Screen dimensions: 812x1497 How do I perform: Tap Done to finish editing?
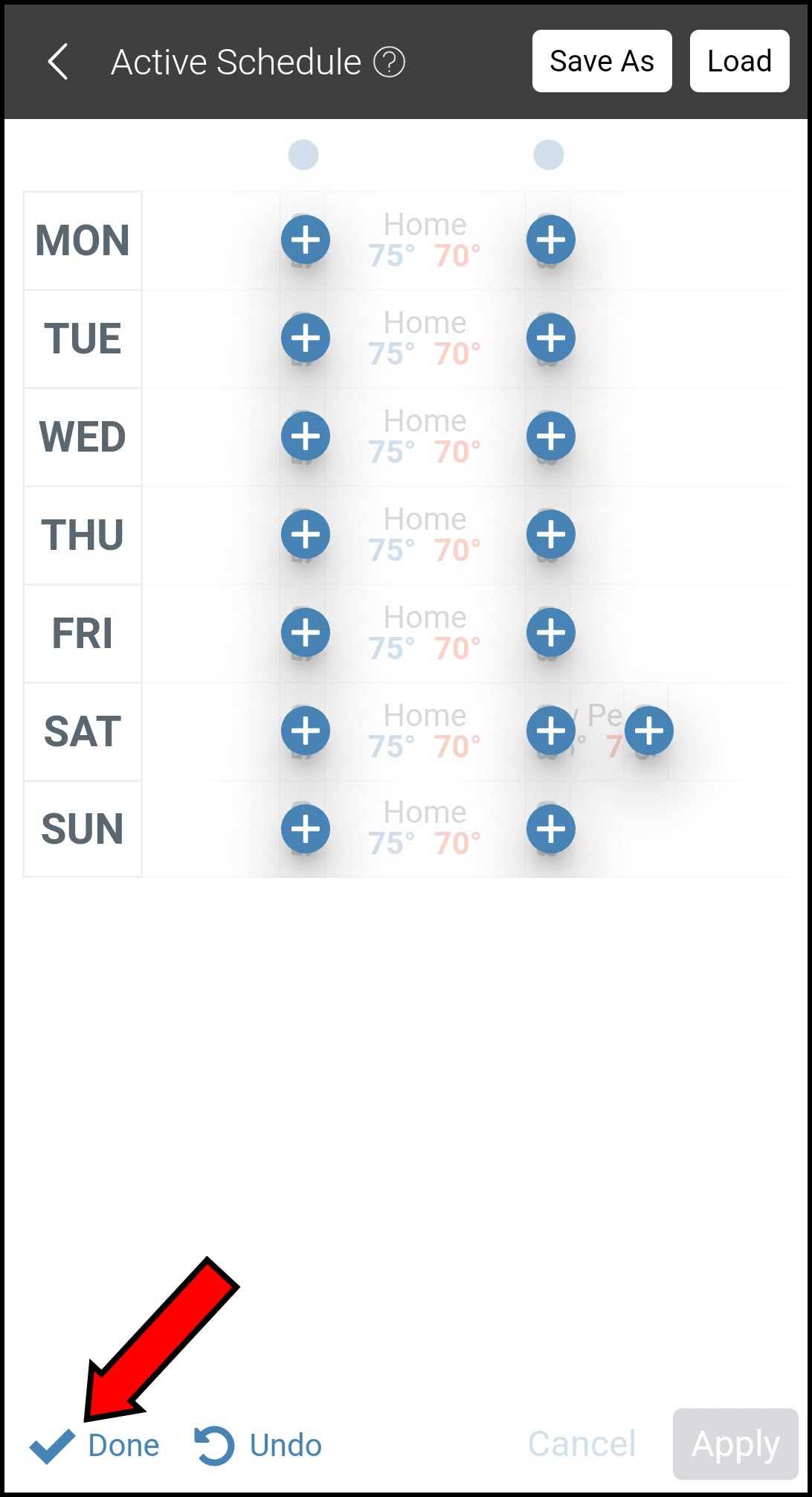pyautogui.click(x=95, y=1445)
